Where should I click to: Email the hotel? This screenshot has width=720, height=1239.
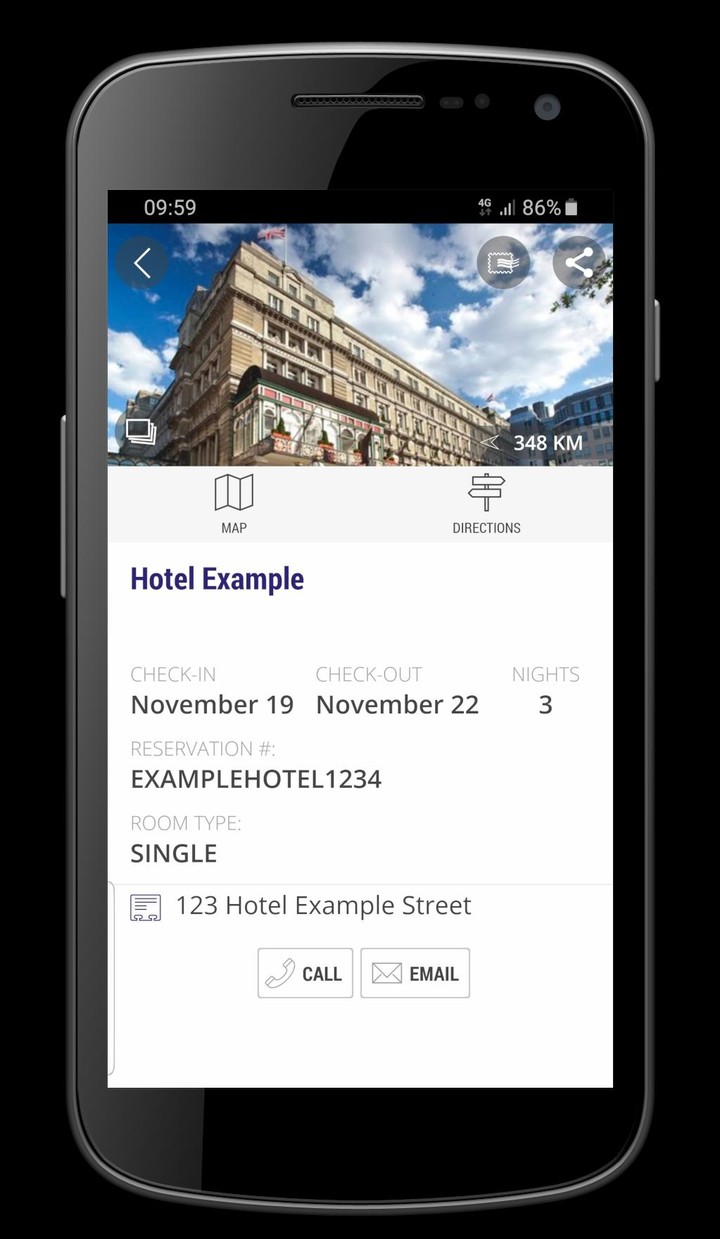click(x=415, y=973)
